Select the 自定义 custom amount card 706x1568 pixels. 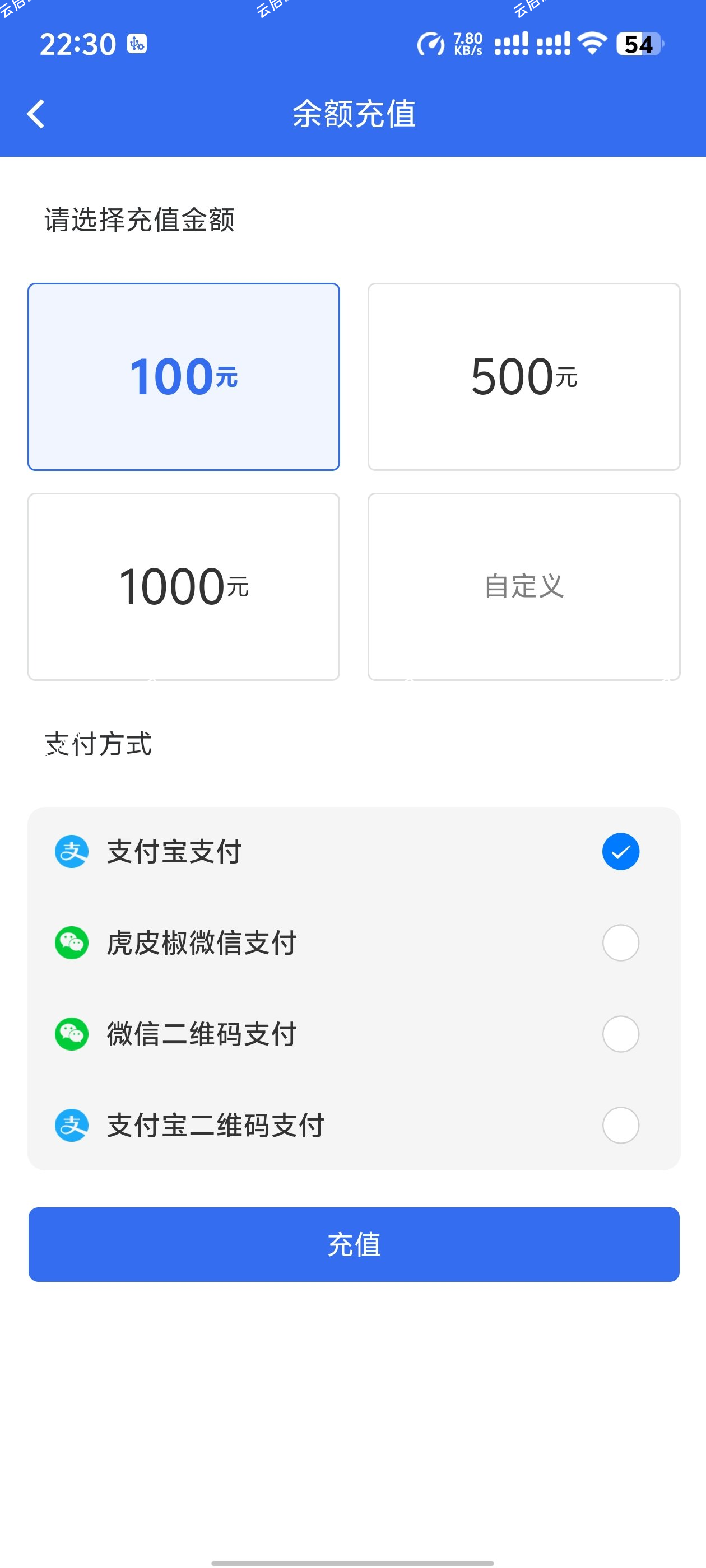coord(523,586)
